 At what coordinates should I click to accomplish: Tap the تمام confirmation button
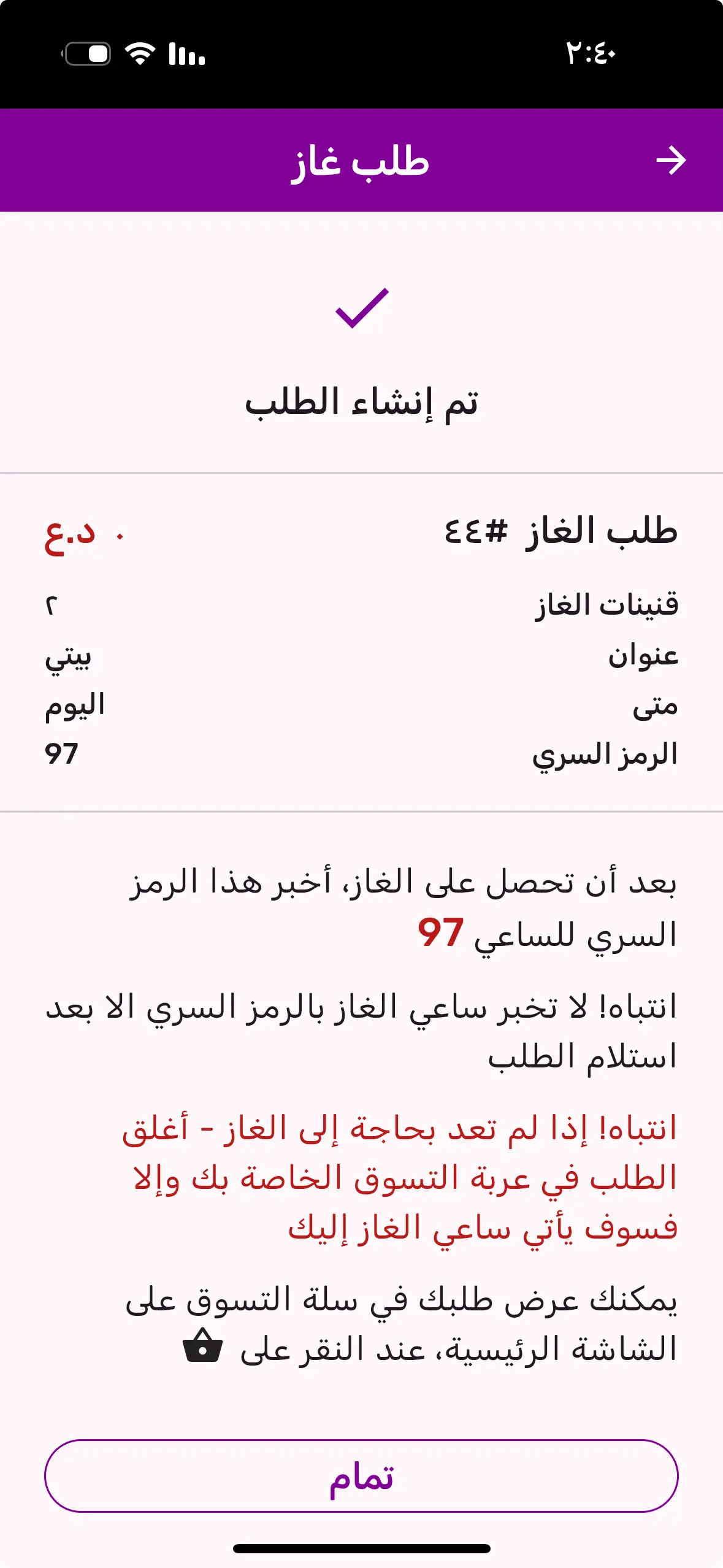tap(361, 1475)
